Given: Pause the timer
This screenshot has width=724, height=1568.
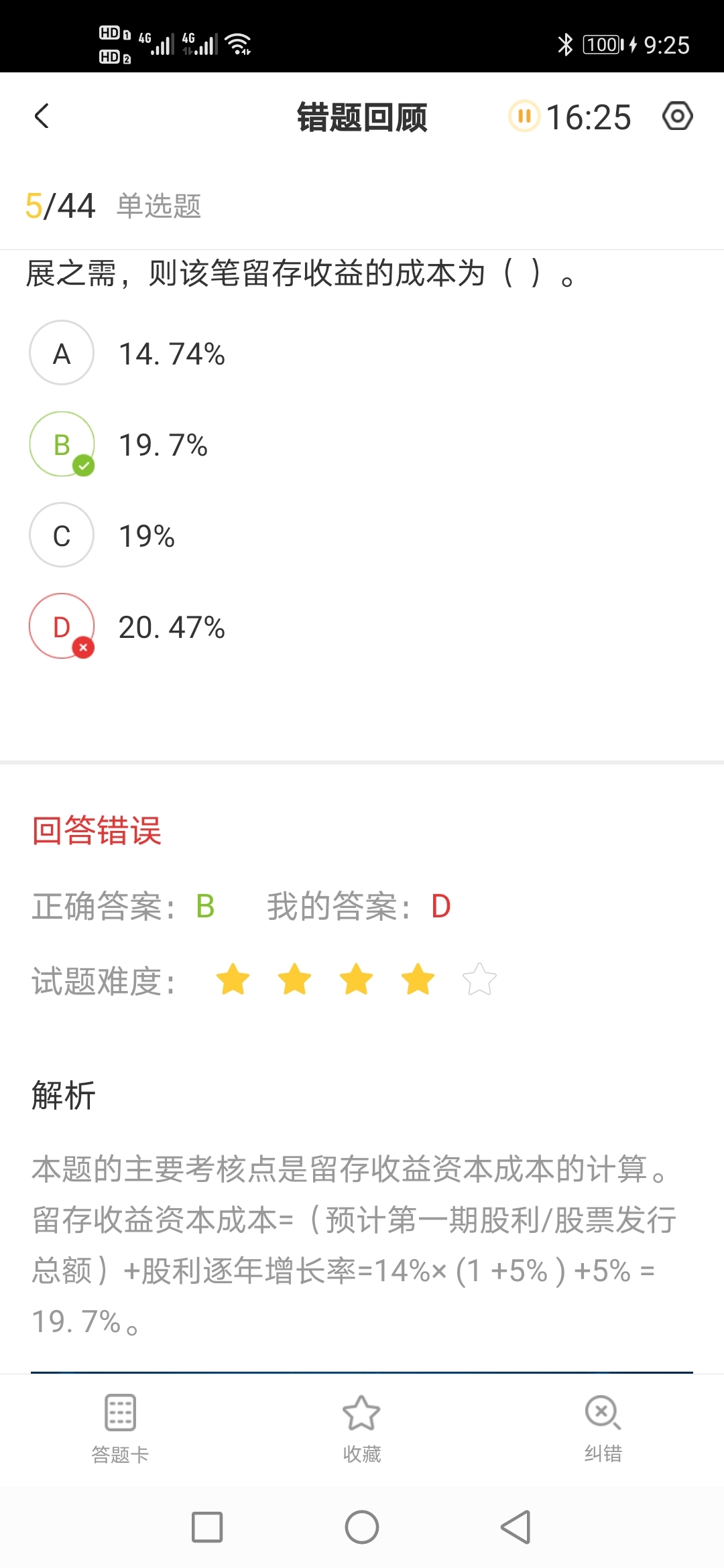Looking at the screenshot, I should 524,117.
